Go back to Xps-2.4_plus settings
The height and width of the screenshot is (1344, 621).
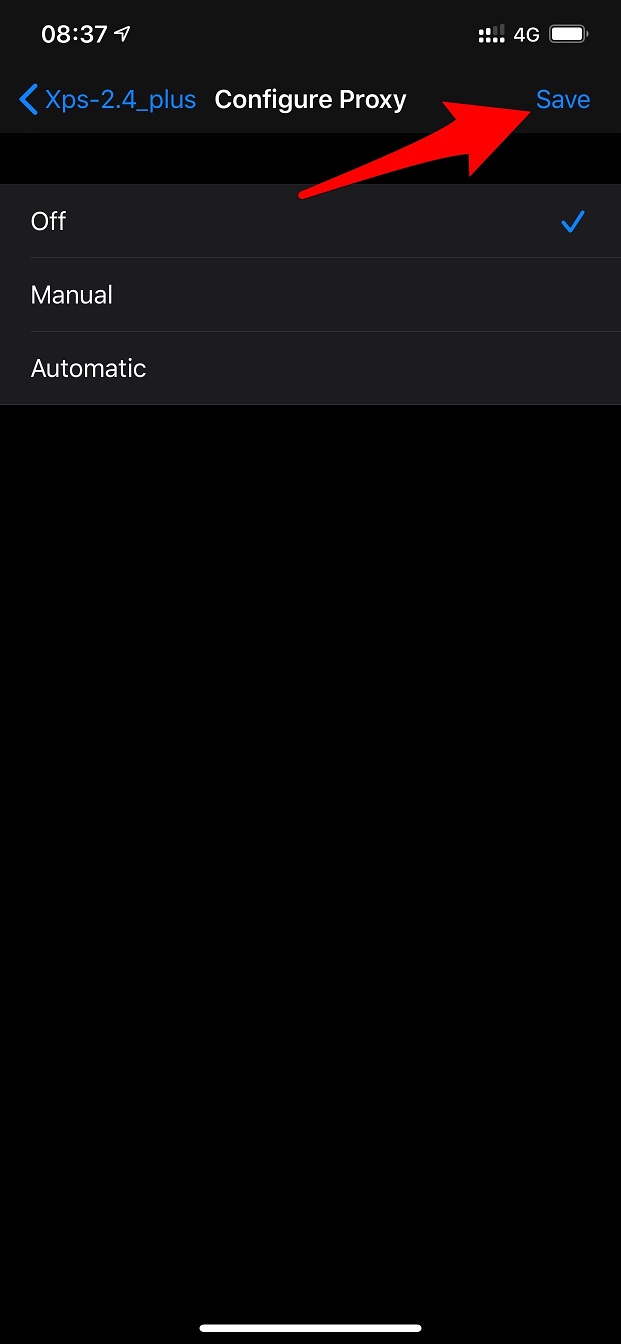[x=108, y=100]
